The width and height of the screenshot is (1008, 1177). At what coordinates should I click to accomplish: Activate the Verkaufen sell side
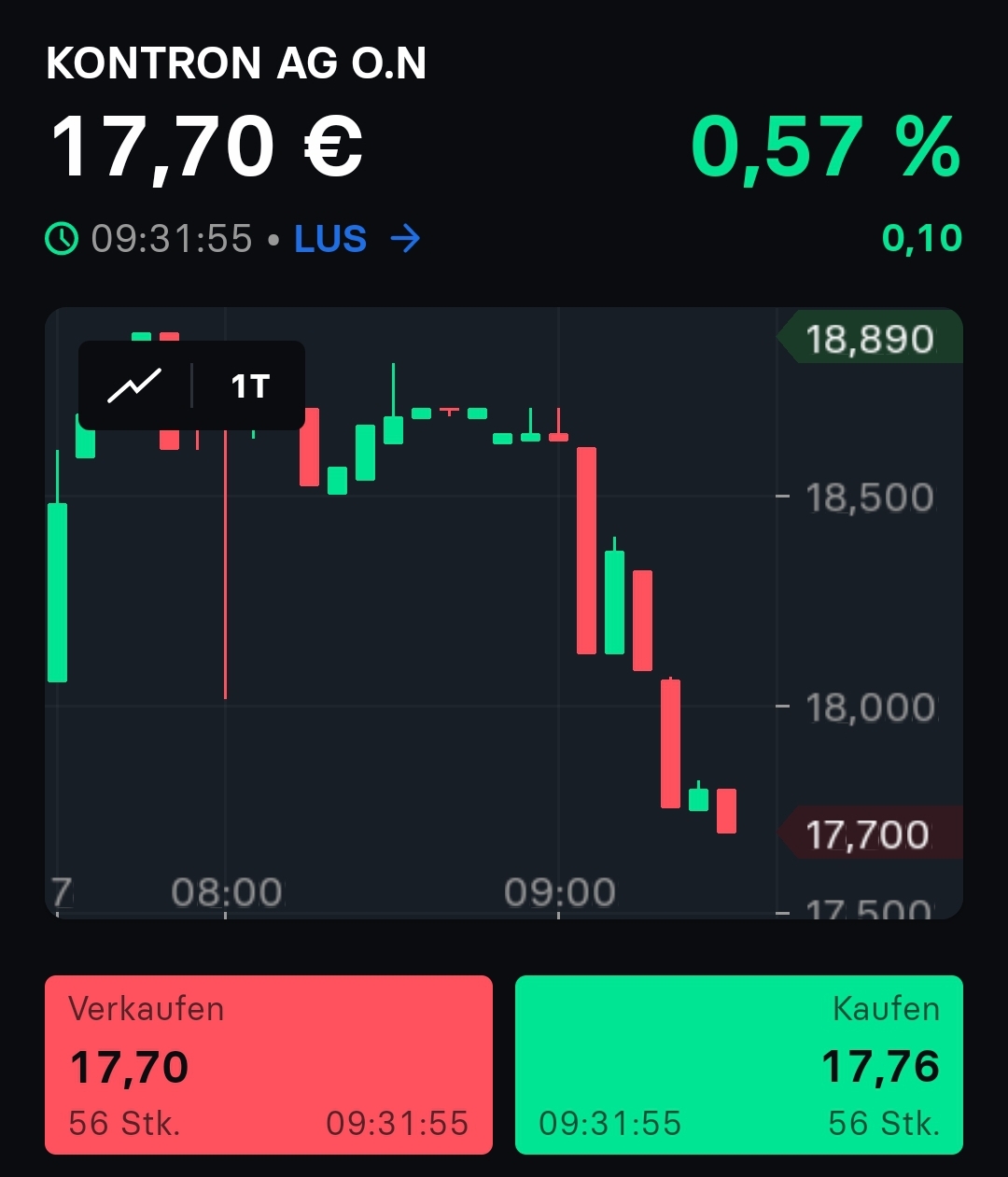[268, 1064]
